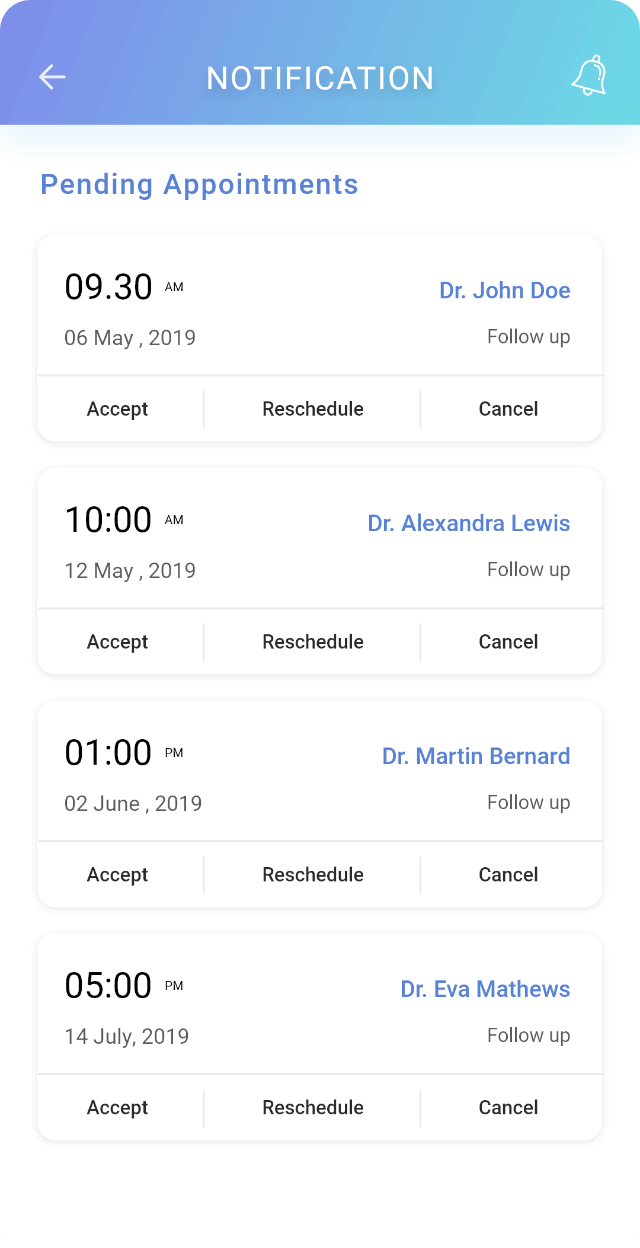Screen dimensions: 640x1248
Task: Accept Dr. Martin Bernard's 01:00 PM appointment
Action: click(x=117, y=875)
